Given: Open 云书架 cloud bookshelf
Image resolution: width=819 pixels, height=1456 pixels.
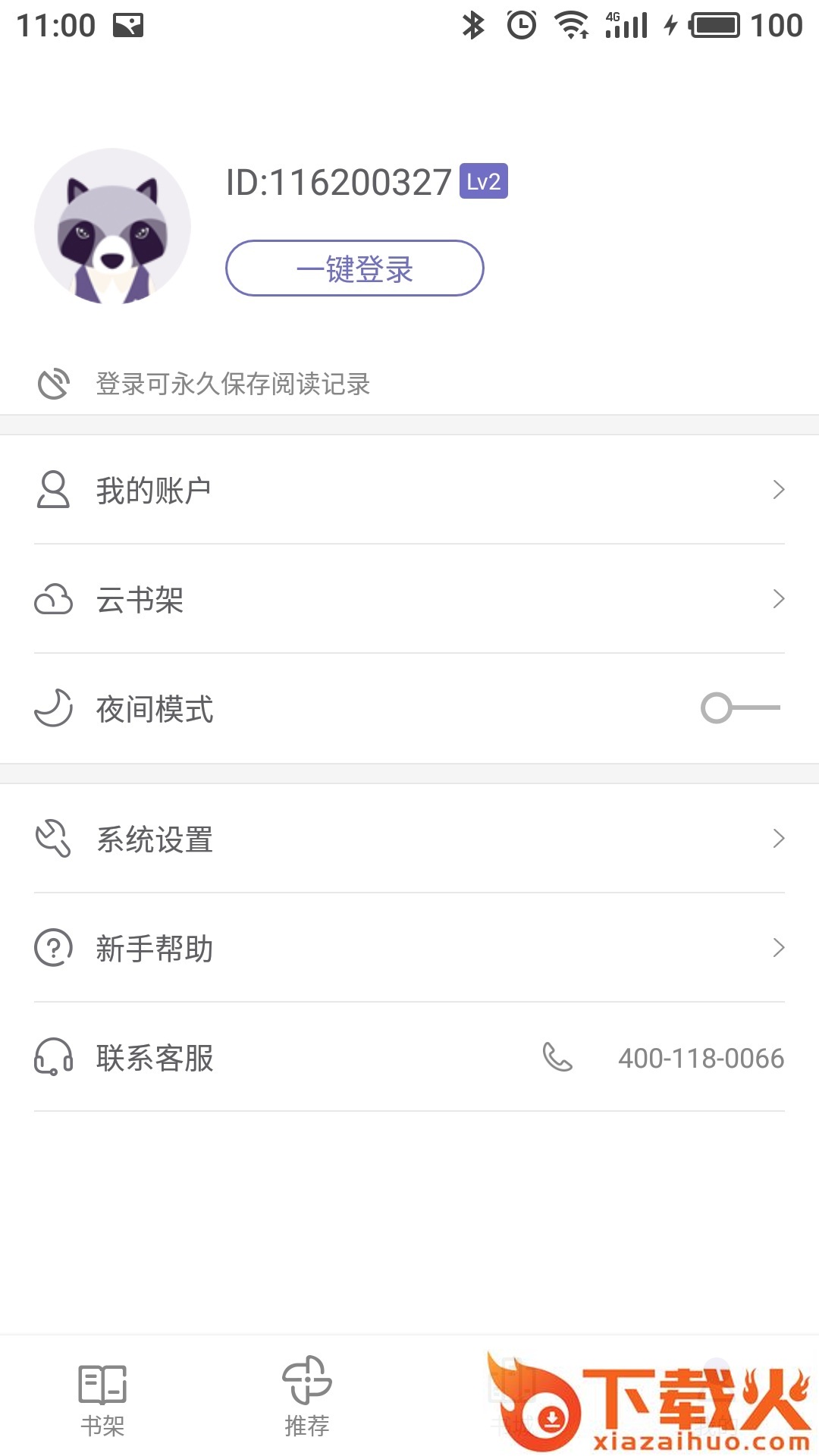Looking at the screenshot, I should [x=409, y=599].
